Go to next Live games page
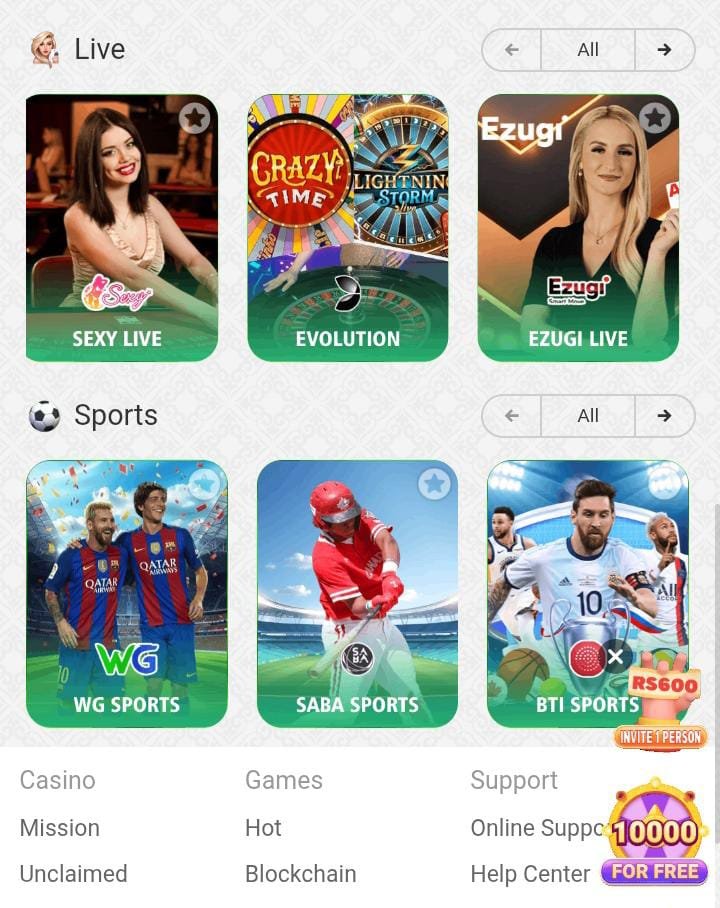 click(x=664, y=49)
